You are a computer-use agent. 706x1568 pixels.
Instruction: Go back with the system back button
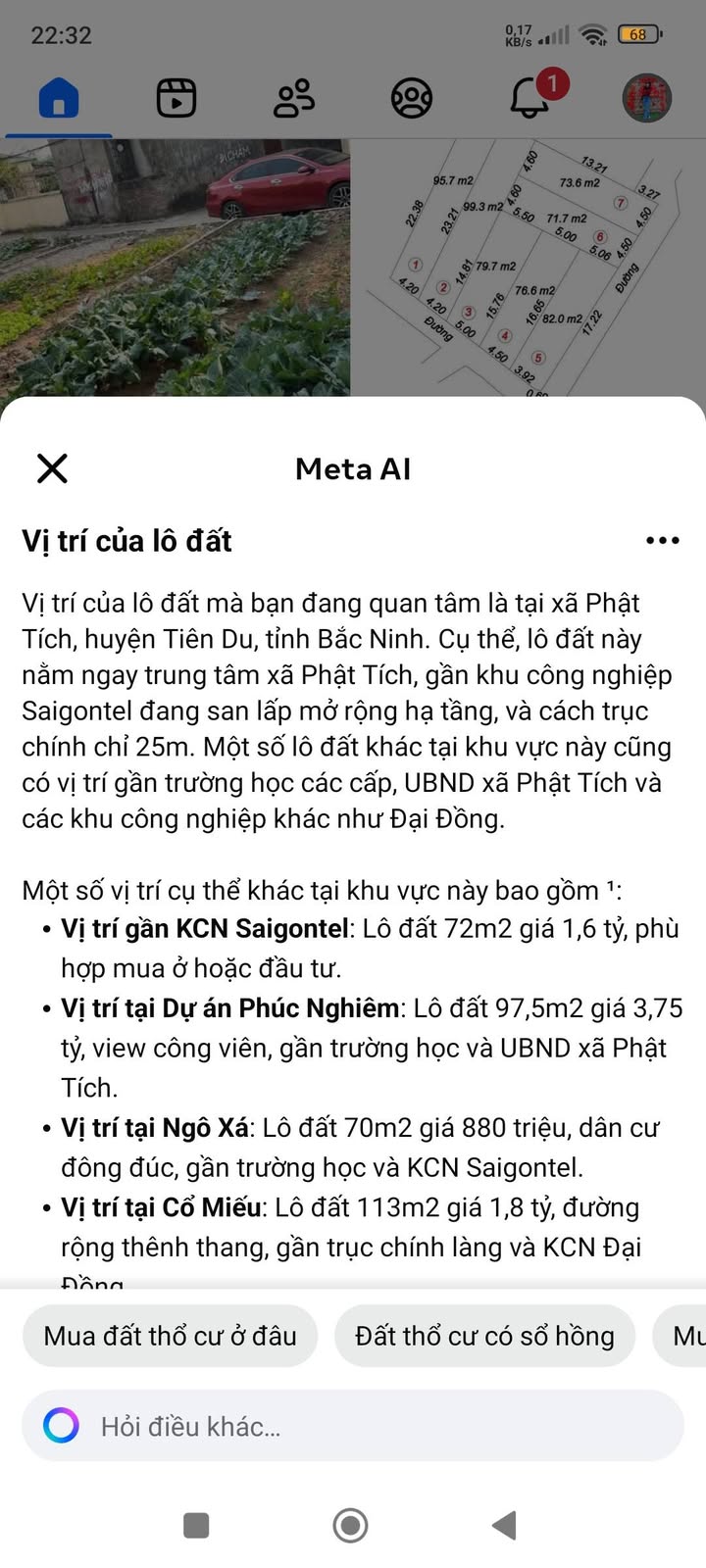504,1525
